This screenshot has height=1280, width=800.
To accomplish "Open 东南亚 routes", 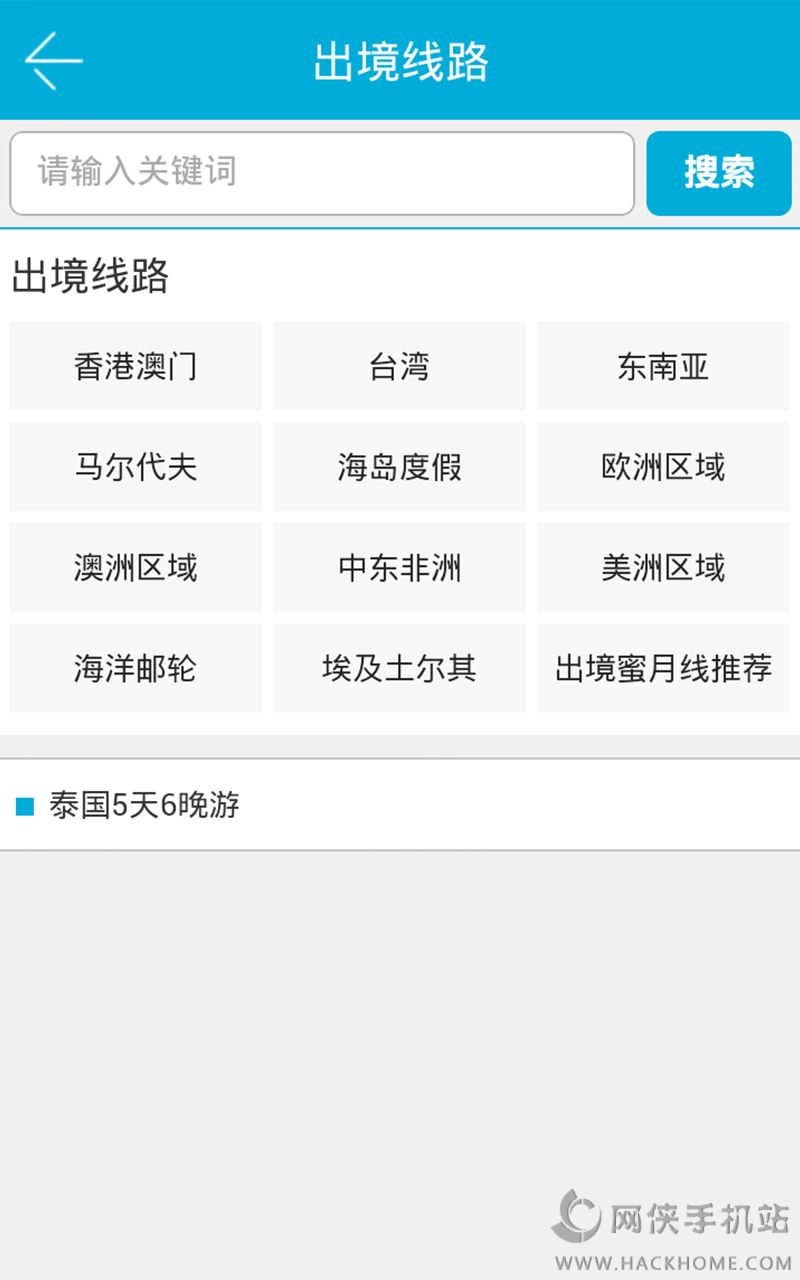I will [x=663, y=366].
